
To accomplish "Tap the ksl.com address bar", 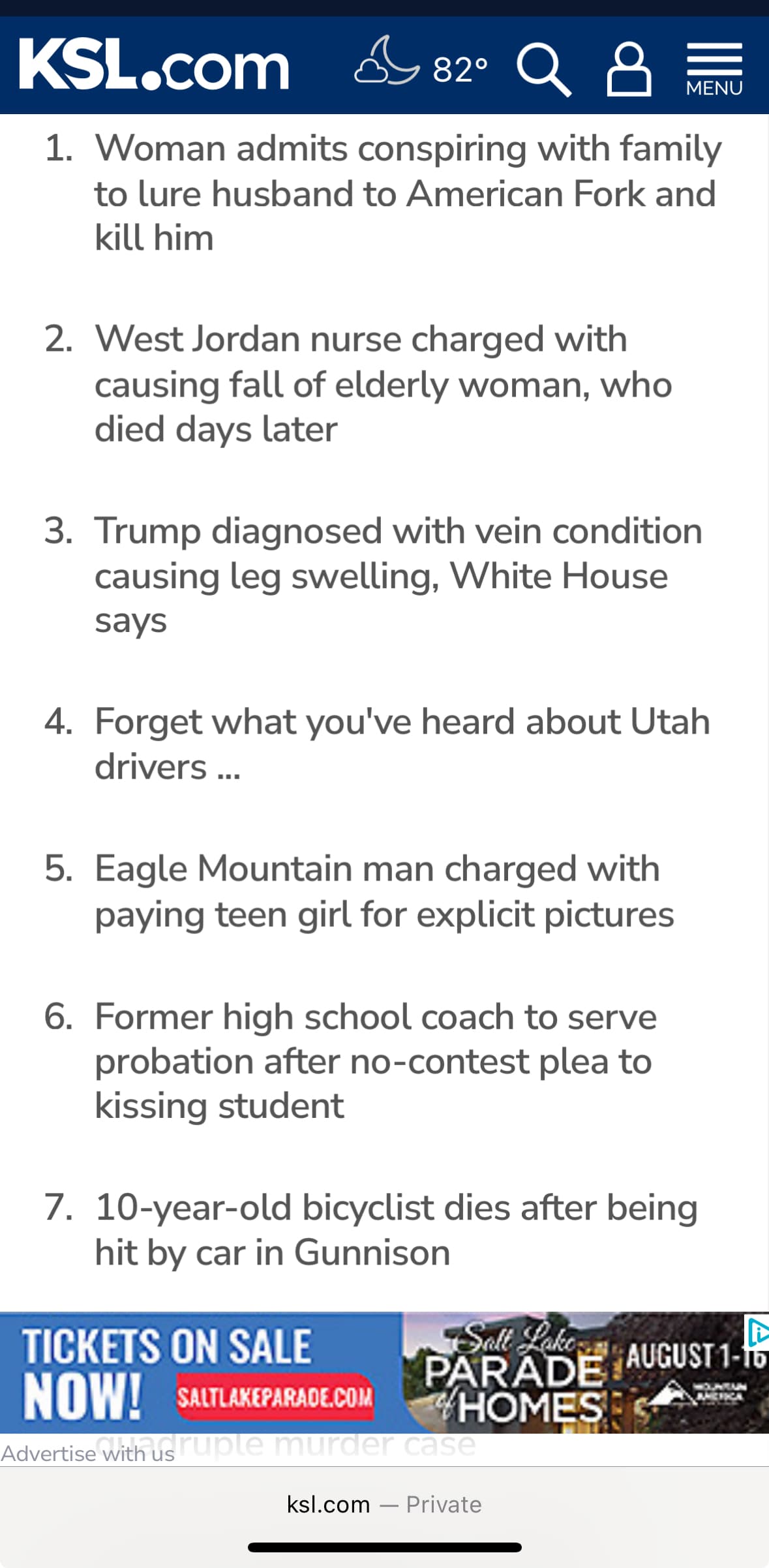I will coord(384,1505).
